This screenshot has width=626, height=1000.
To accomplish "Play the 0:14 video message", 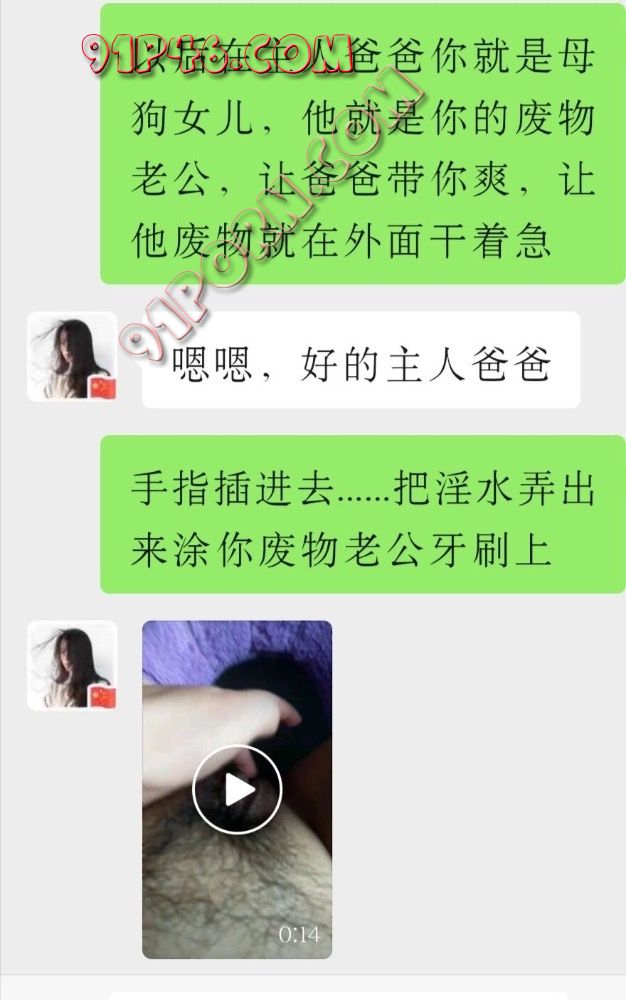I will click(x=237, y=790).
